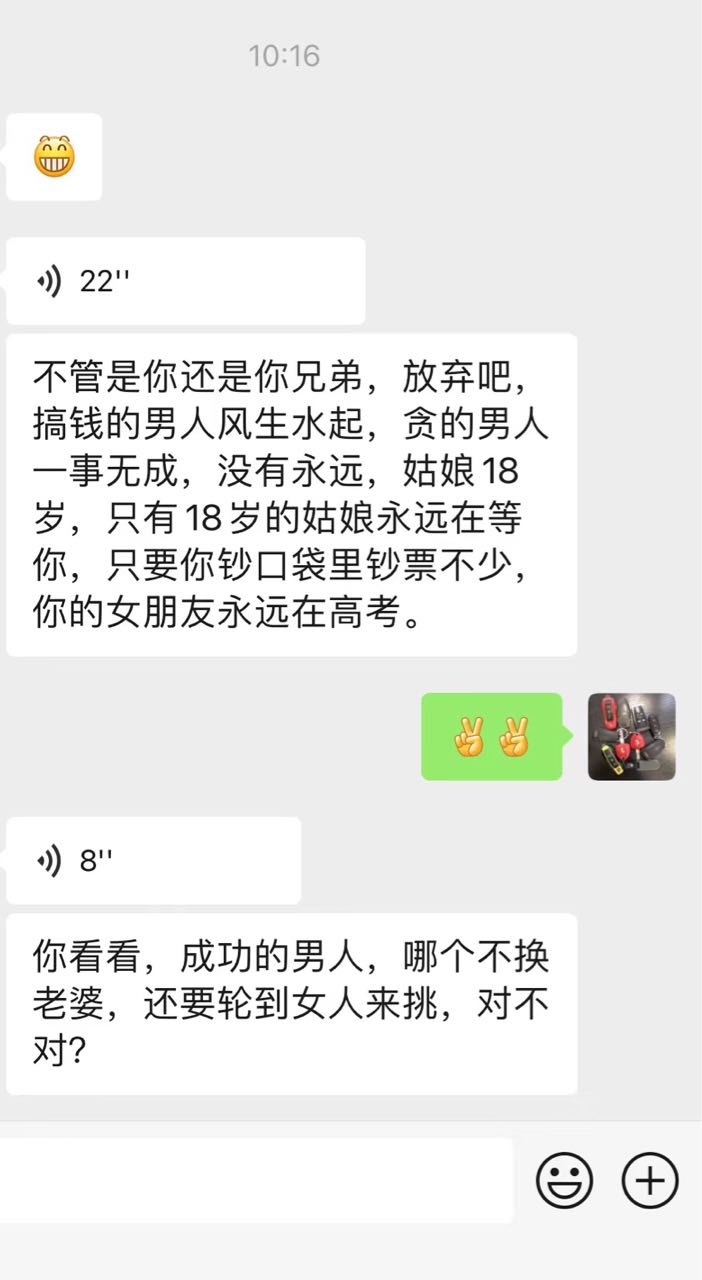Tap the message input field
Viewport: 702px width, 1280px height.
click(x=256, y=1181)
